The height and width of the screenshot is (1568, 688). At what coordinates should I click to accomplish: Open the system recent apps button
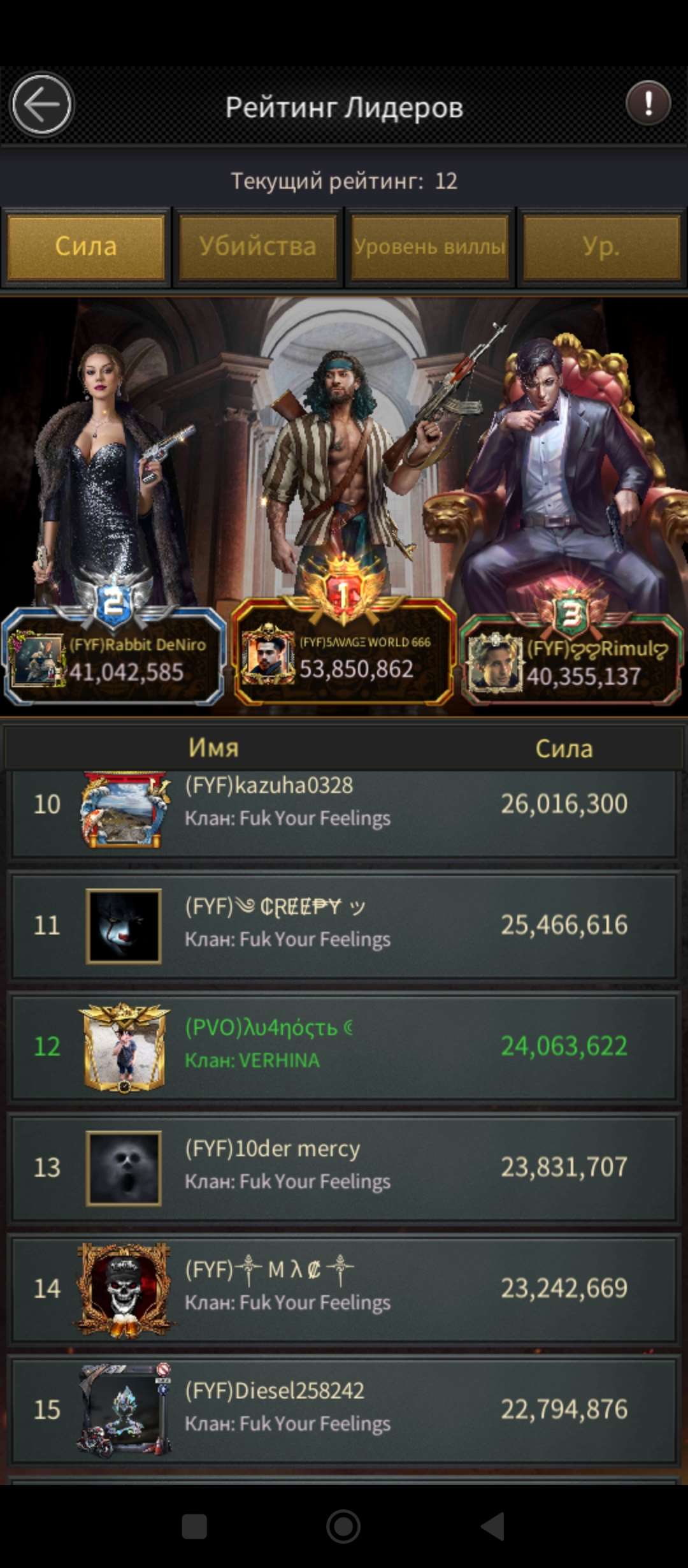(x=194, y=1527)
